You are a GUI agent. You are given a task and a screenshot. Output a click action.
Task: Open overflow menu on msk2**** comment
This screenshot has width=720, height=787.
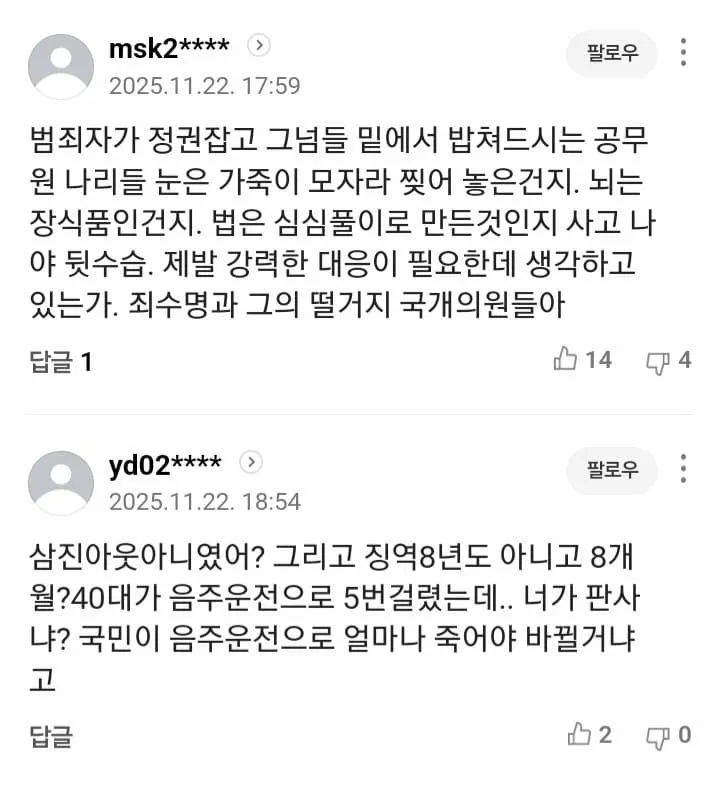684,54
